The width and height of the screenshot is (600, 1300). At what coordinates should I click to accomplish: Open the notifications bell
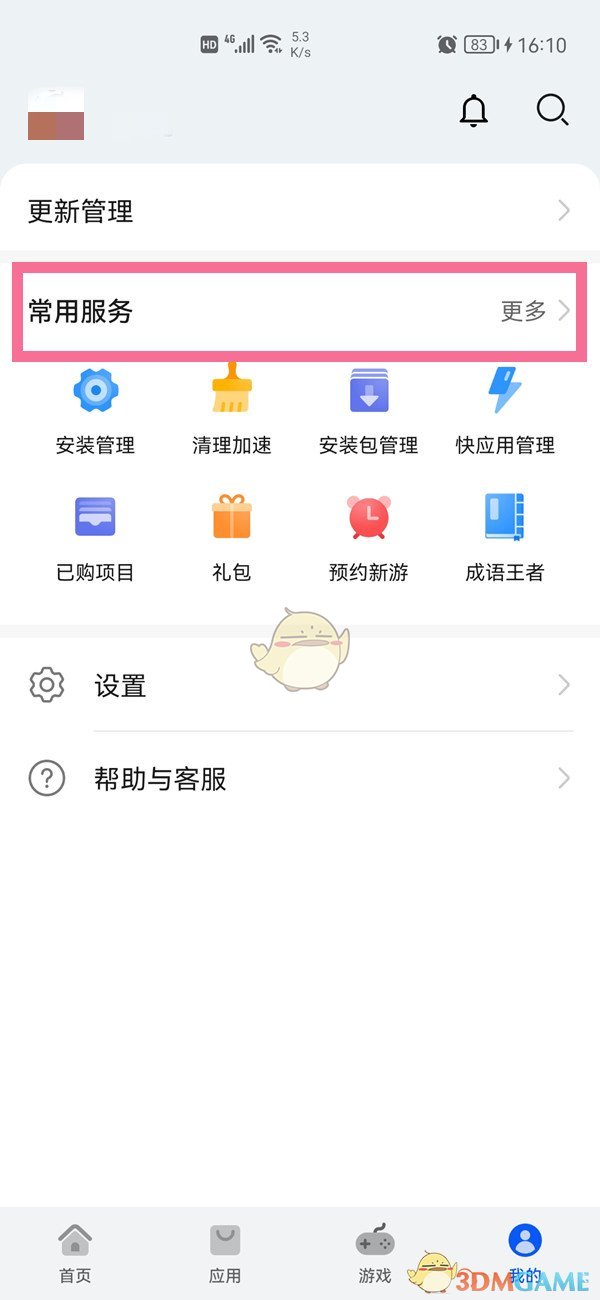tap(474, 110)
